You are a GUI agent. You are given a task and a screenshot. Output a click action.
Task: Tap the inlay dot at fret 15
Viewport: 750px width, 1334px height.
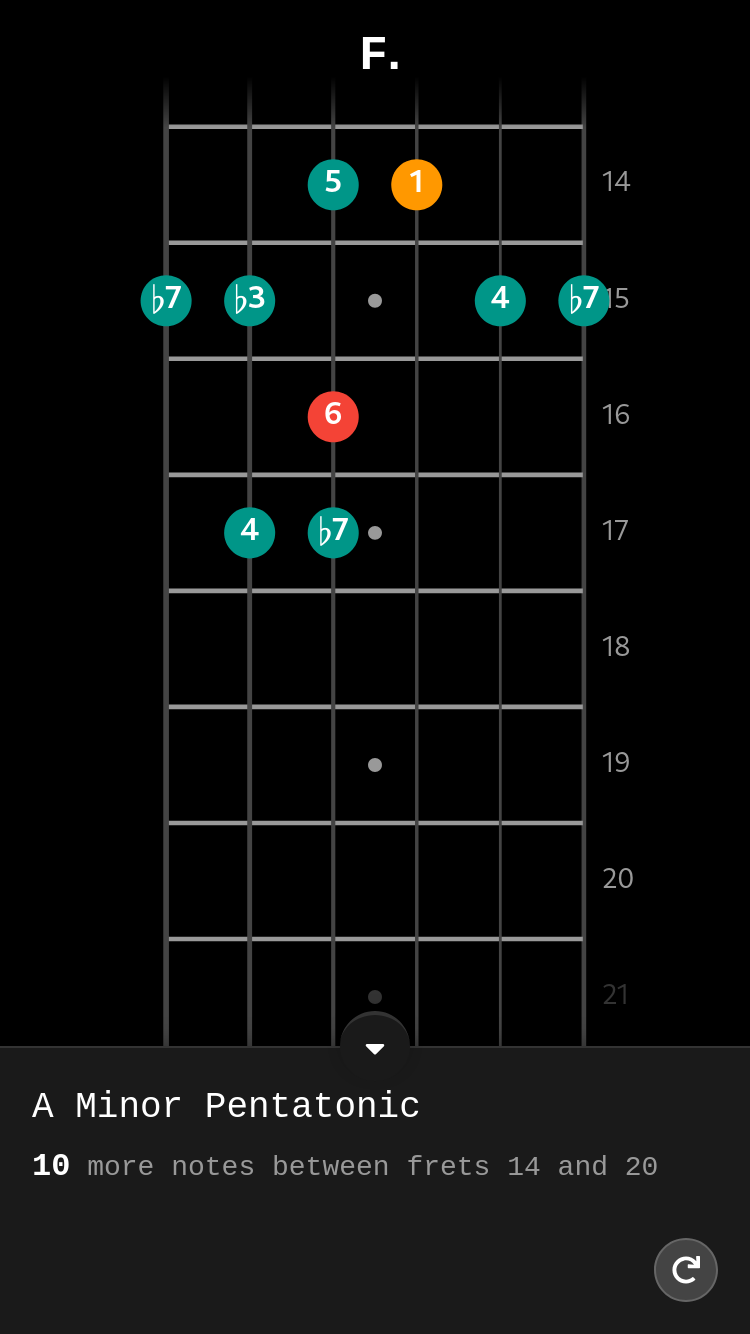click(374, 300)
